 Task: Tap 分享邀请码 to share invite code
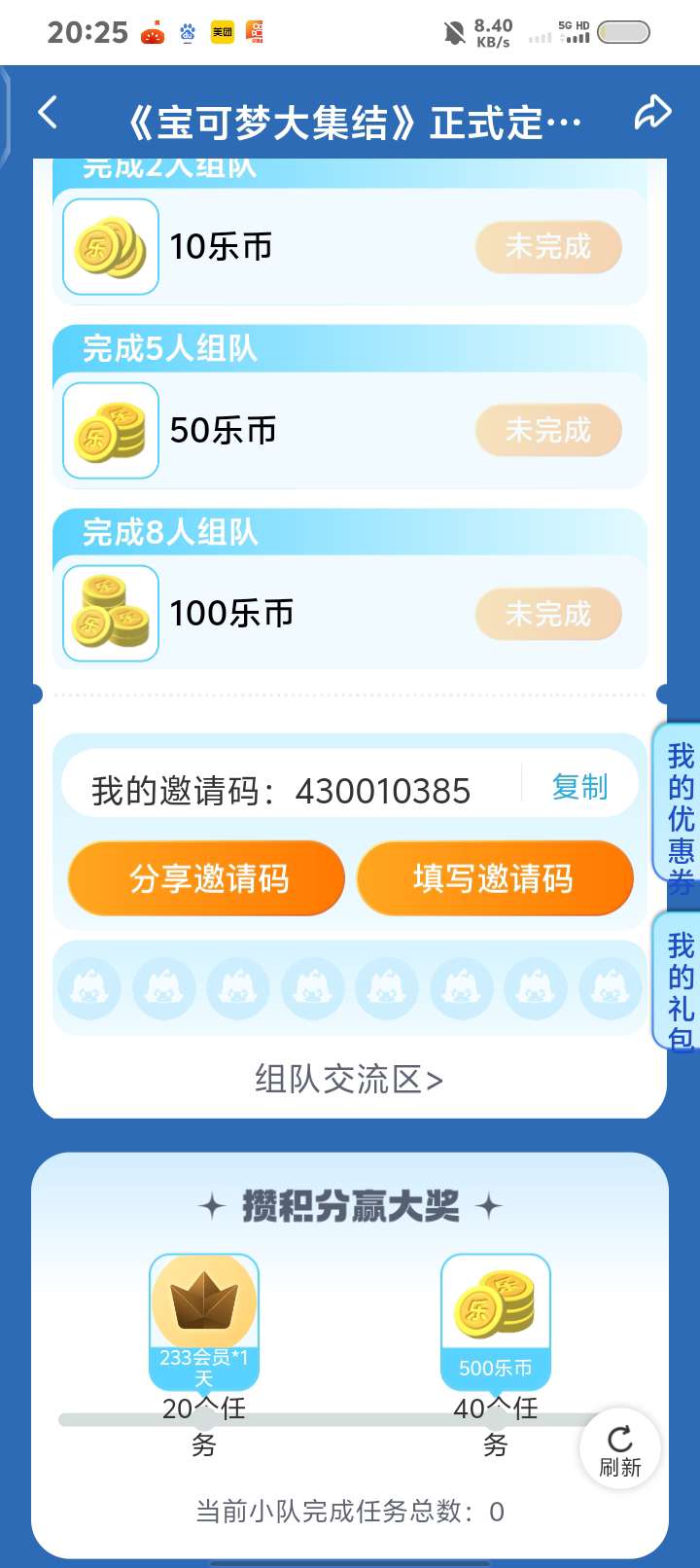click(206, 878)
